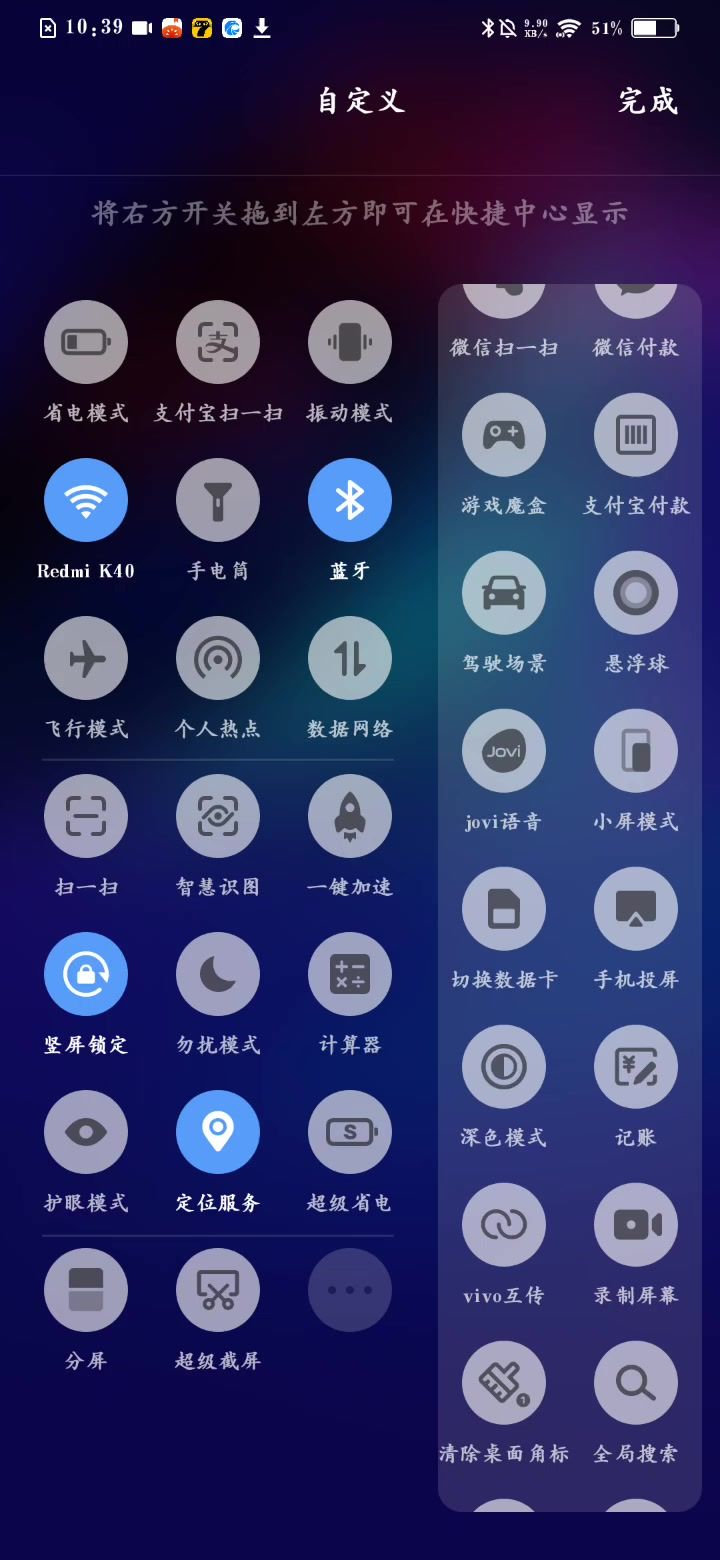The height and width of the screenshot is (1560, 720).
Task: Enable 勿扰模式 do not disturb
Action: (218, 974)
